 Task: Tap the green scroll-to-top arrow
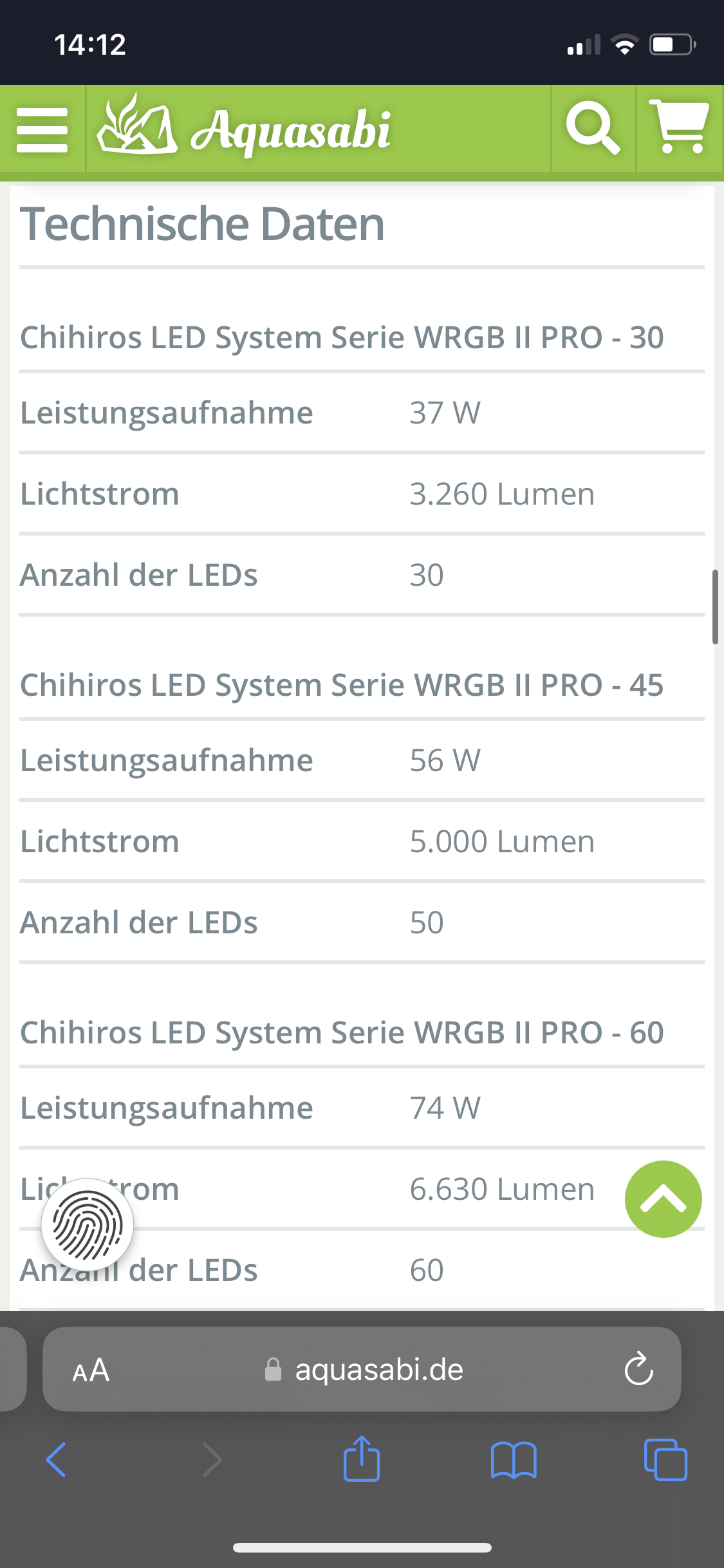tap(664, 1199)
